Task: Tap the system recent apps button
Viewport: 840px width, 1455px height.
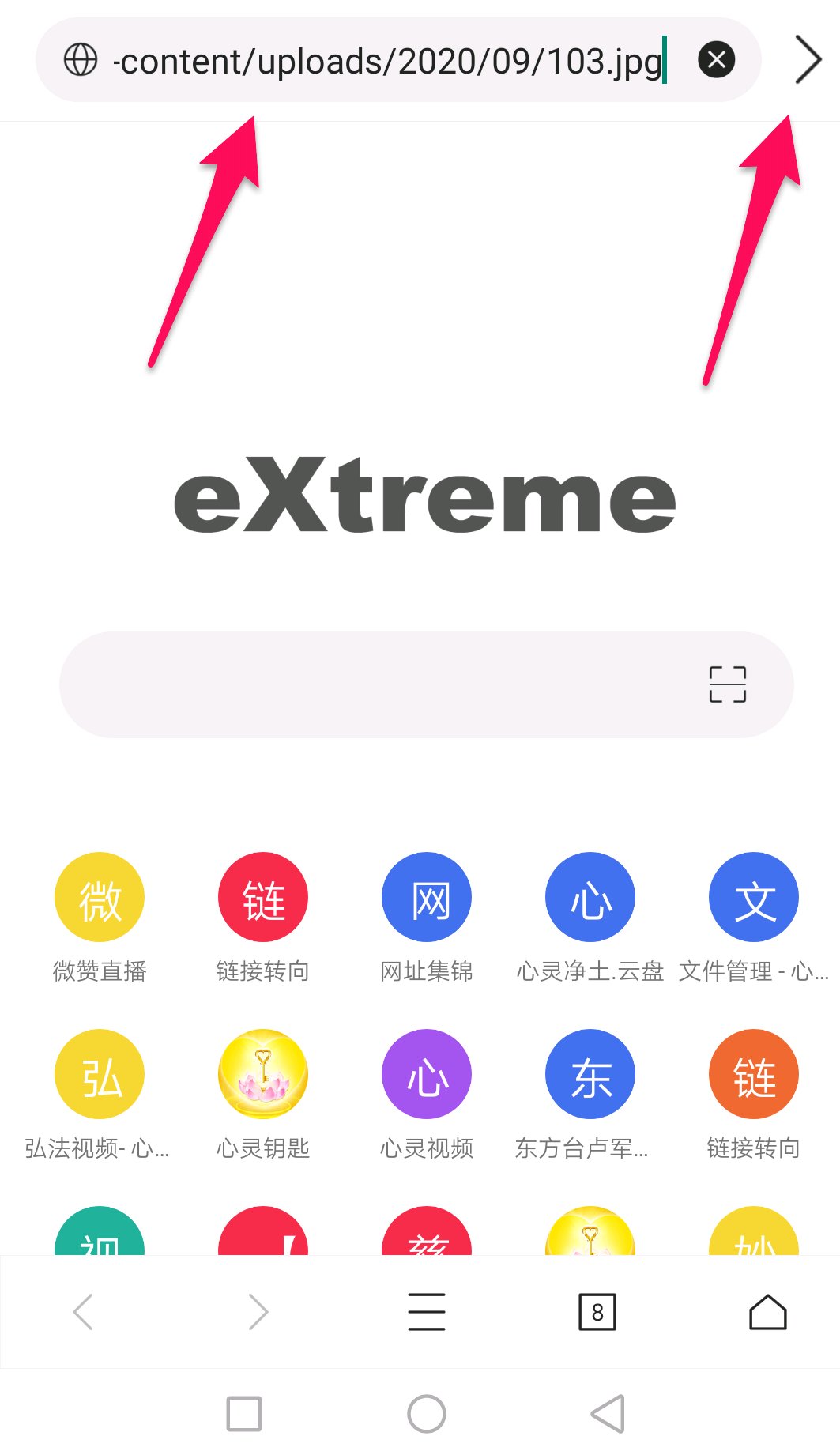Action: (244, 1414)
